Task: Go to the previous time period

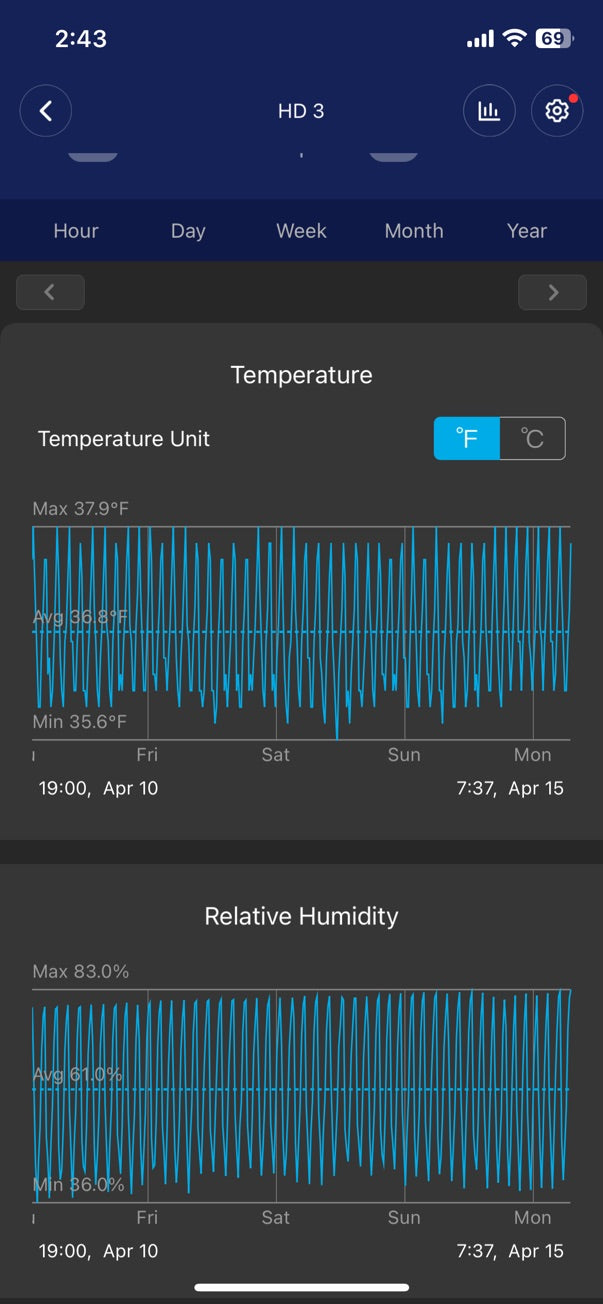Action: coord(50,292)
